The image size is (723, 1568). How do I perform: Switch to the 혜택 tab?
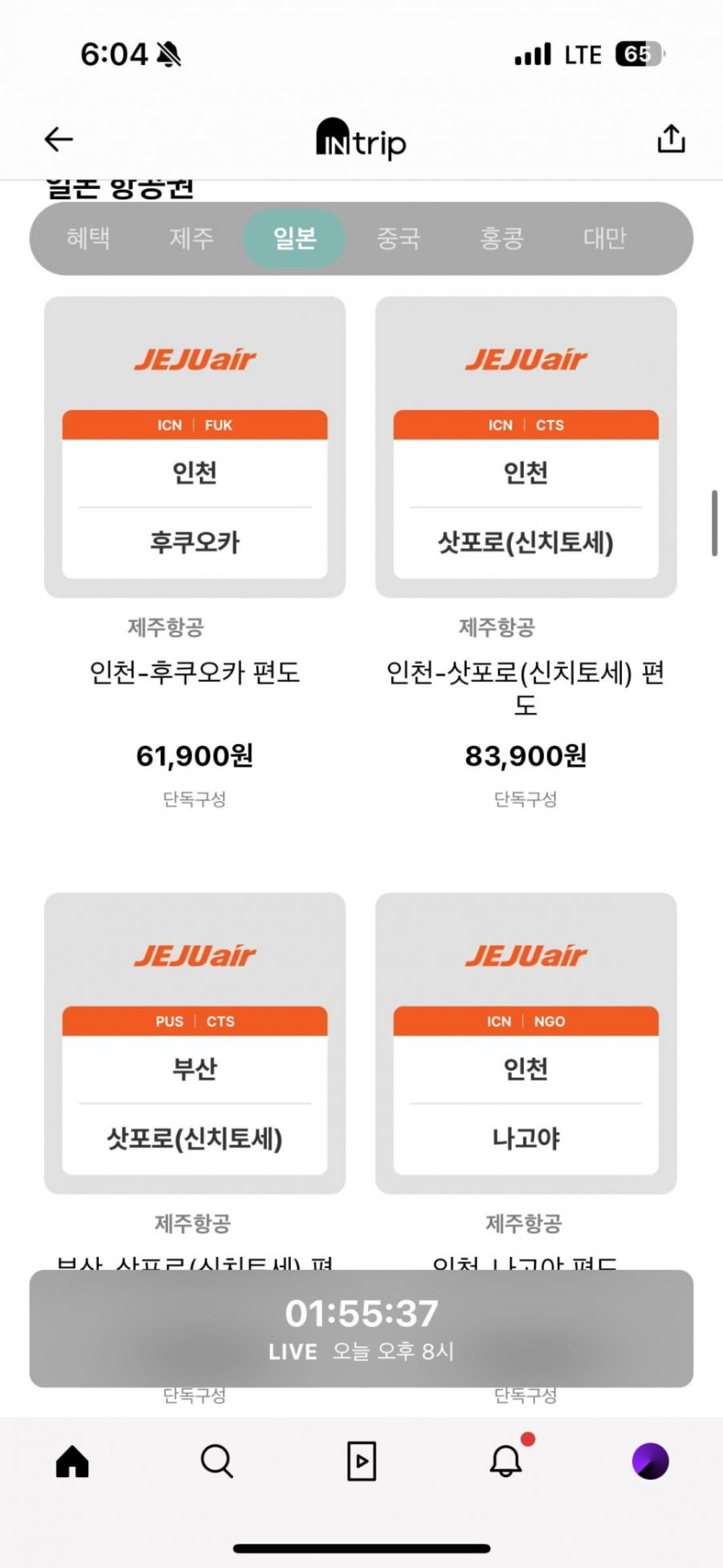tap(88, 238)
